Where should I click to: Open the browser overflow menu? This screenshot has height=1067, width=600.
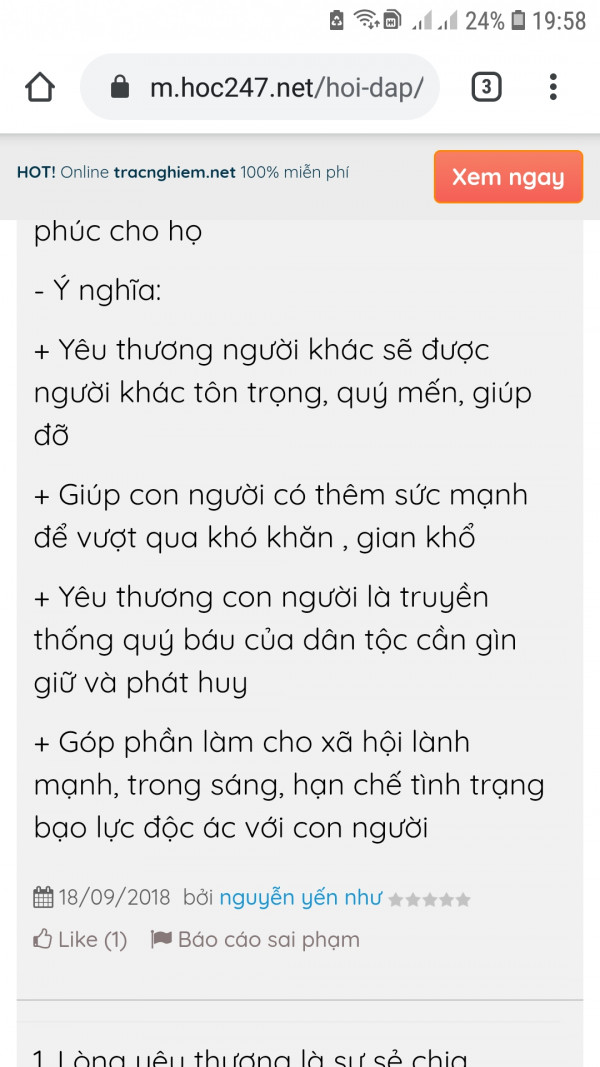[x=553, y=88]
